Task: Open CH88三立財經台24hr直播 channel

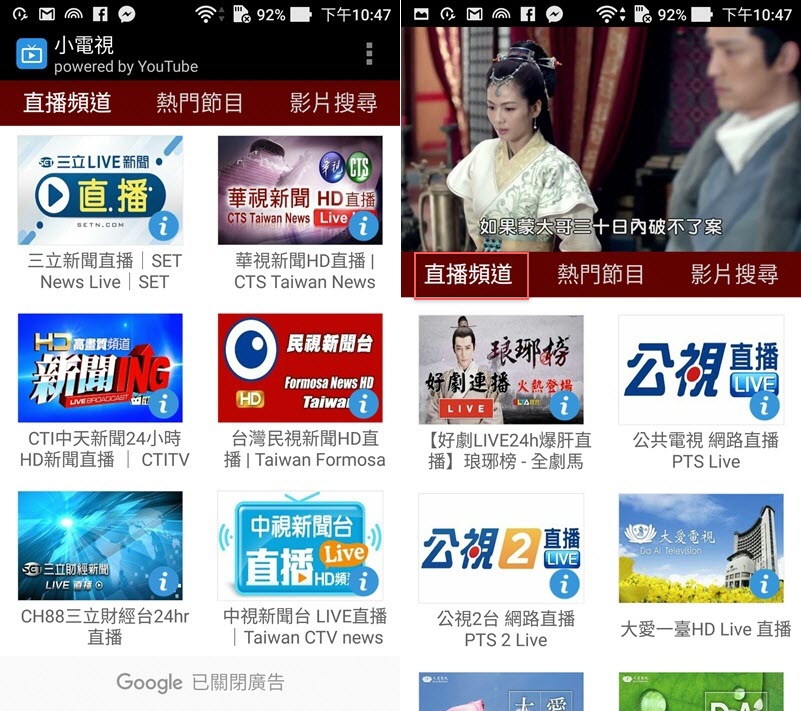Action: [x=100, y=545]
